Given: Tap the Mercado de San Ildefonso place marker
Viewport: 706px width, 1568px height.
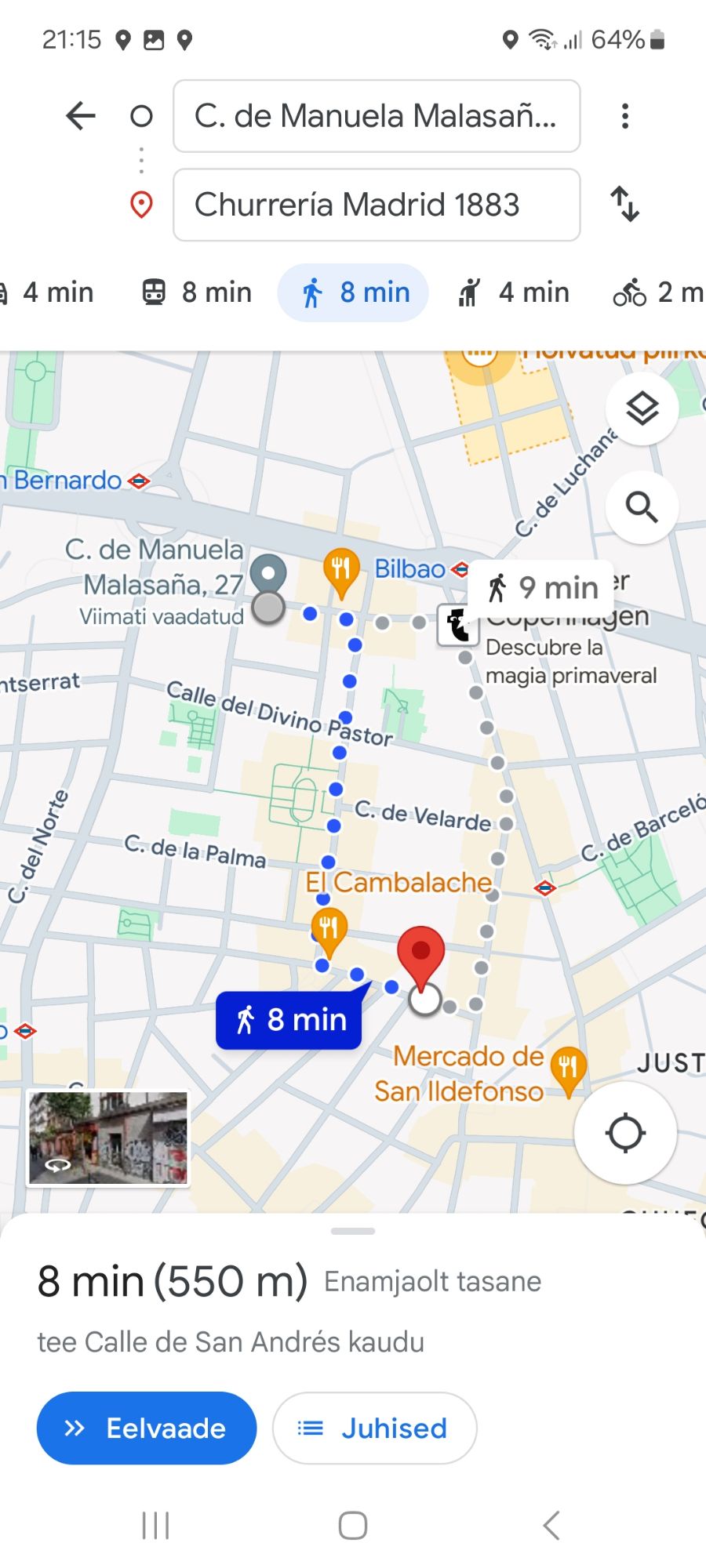Looking at the screenshot, I should click(x=568, y=1069).
